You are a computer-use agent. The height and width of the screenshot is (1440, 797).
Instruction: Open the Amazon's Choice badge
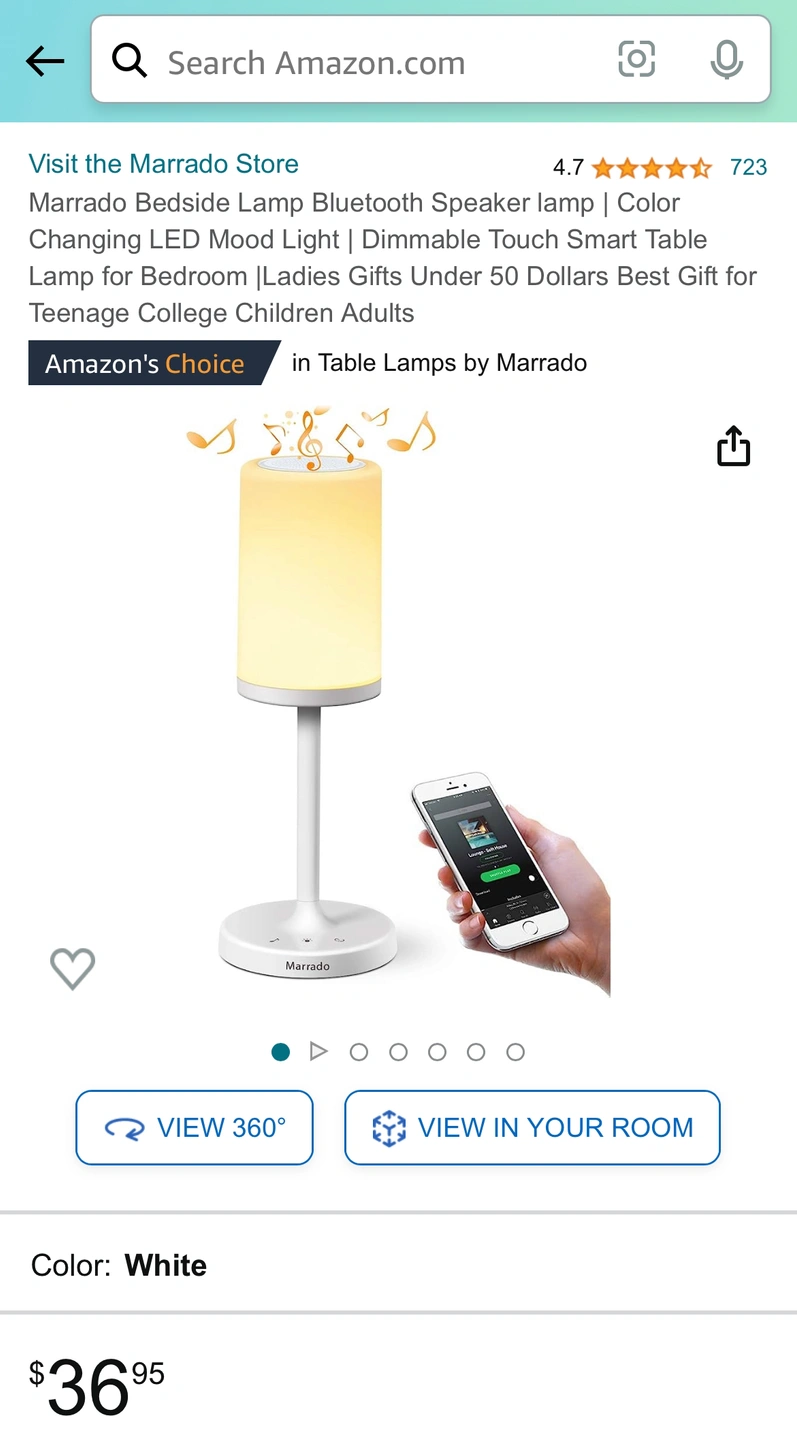coord(150,363)
